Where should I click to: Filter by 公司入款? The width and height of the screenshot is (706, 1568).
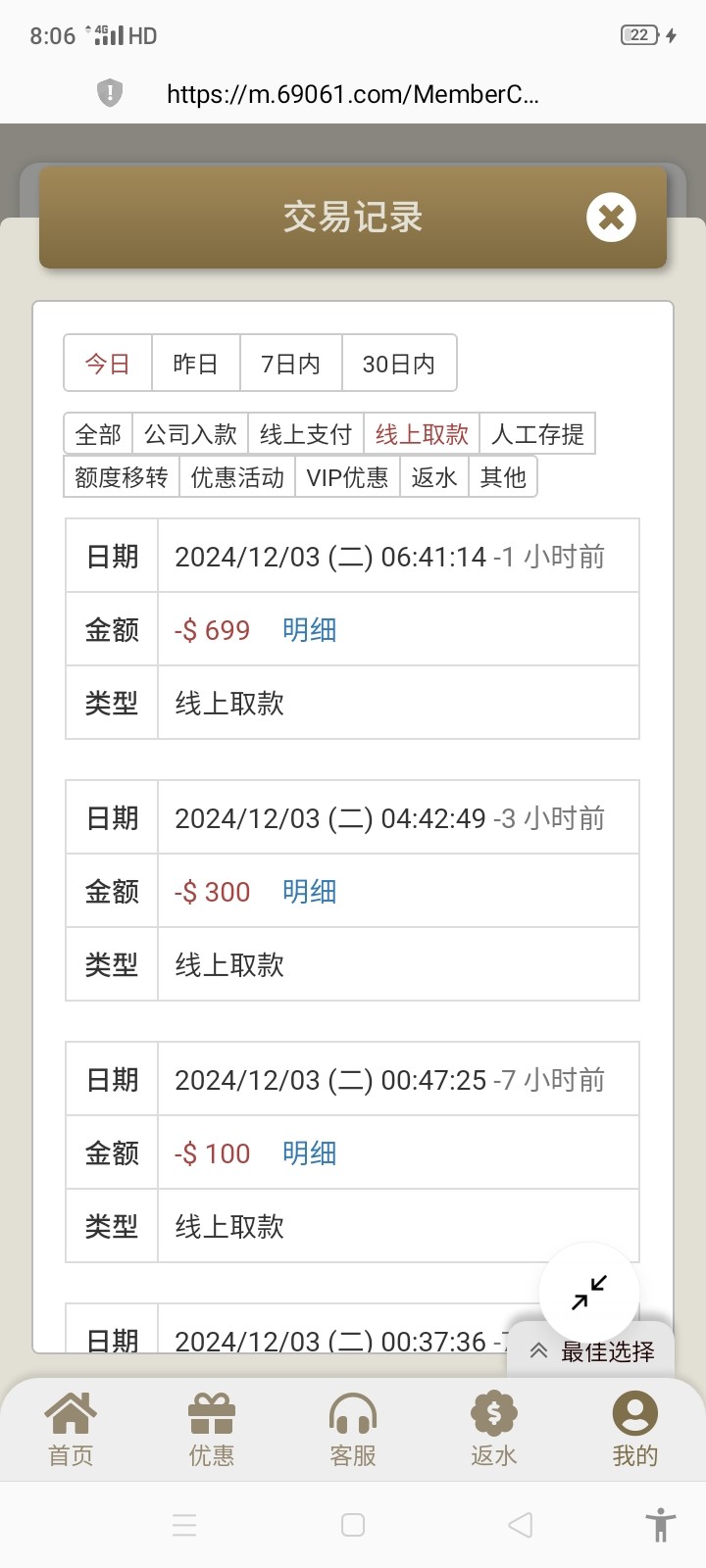coord(190,434)
